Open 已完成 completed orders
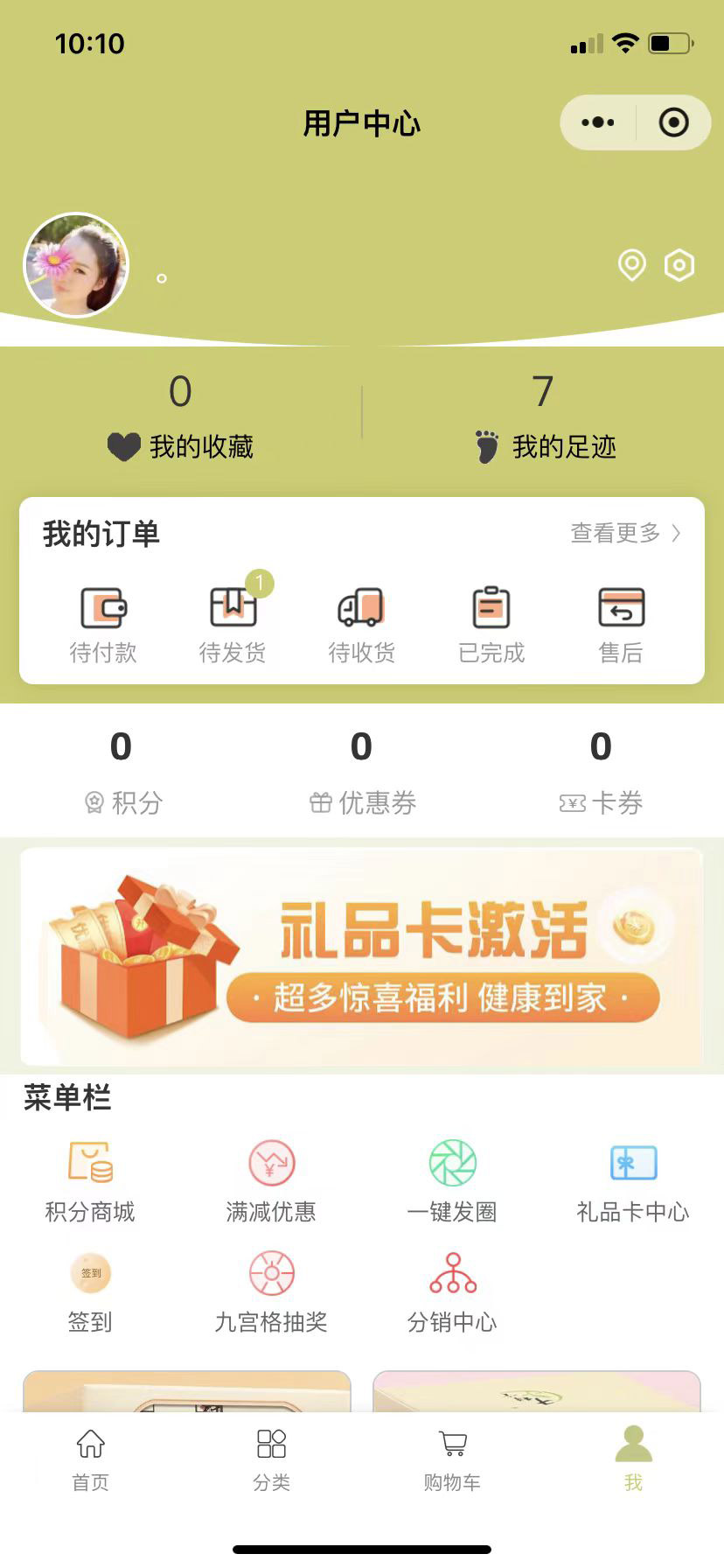 coord(491,624)
